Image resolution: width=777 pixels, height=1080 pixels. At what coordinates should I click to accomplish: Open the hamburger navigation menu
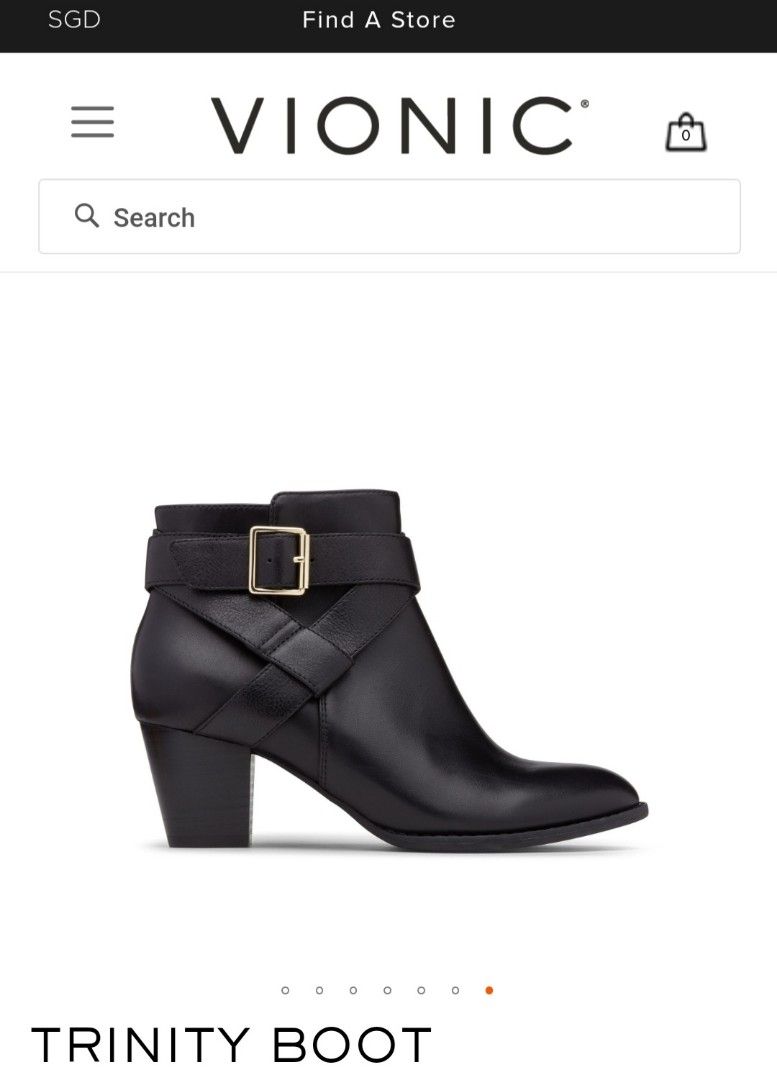point(92,123)
